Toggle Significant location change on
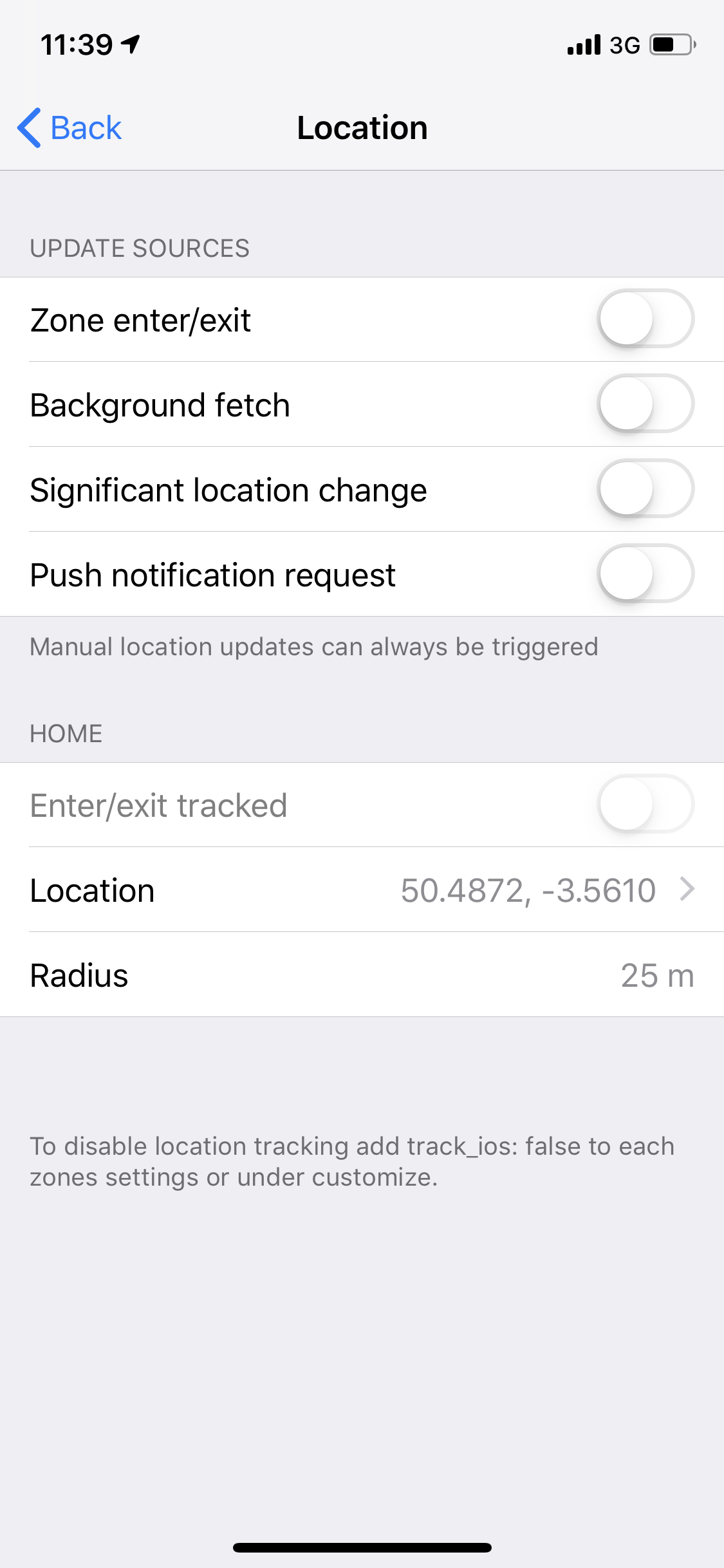The image size is (724, 1568). [x=645, y=489]
